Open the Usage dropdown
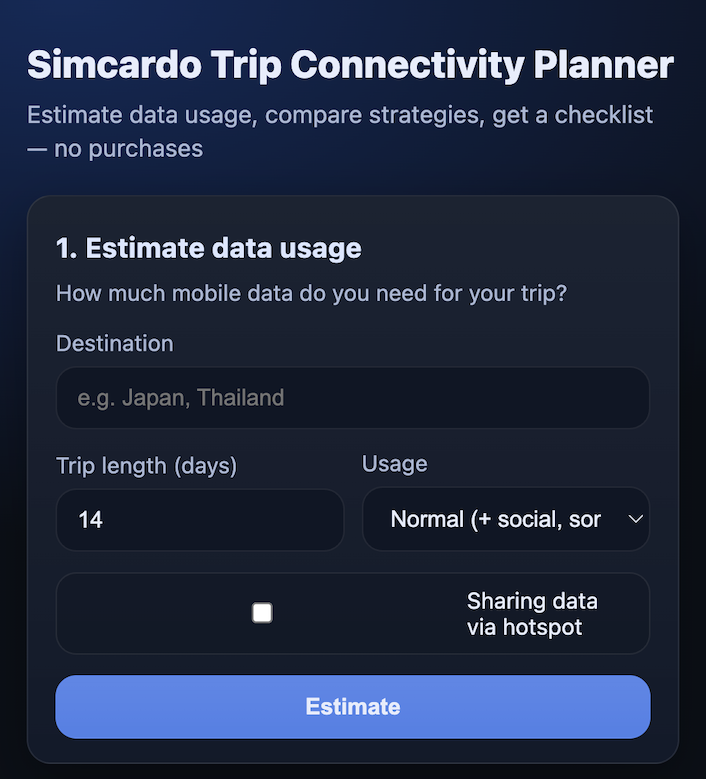This screenshot has height=779, width=706. (506, 520)
